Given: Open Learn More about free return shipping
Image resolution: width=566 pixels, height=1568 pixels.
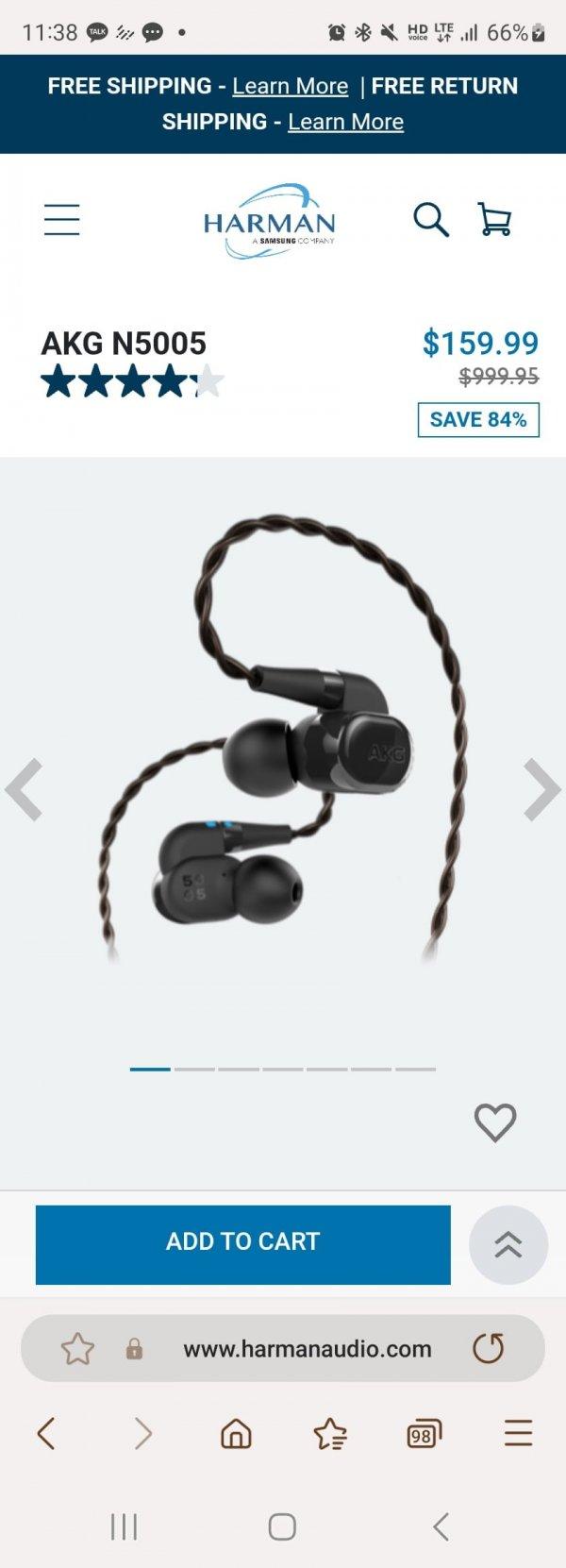Looking at the screenshot, I should pyautogui.click(x=345, y=122).
